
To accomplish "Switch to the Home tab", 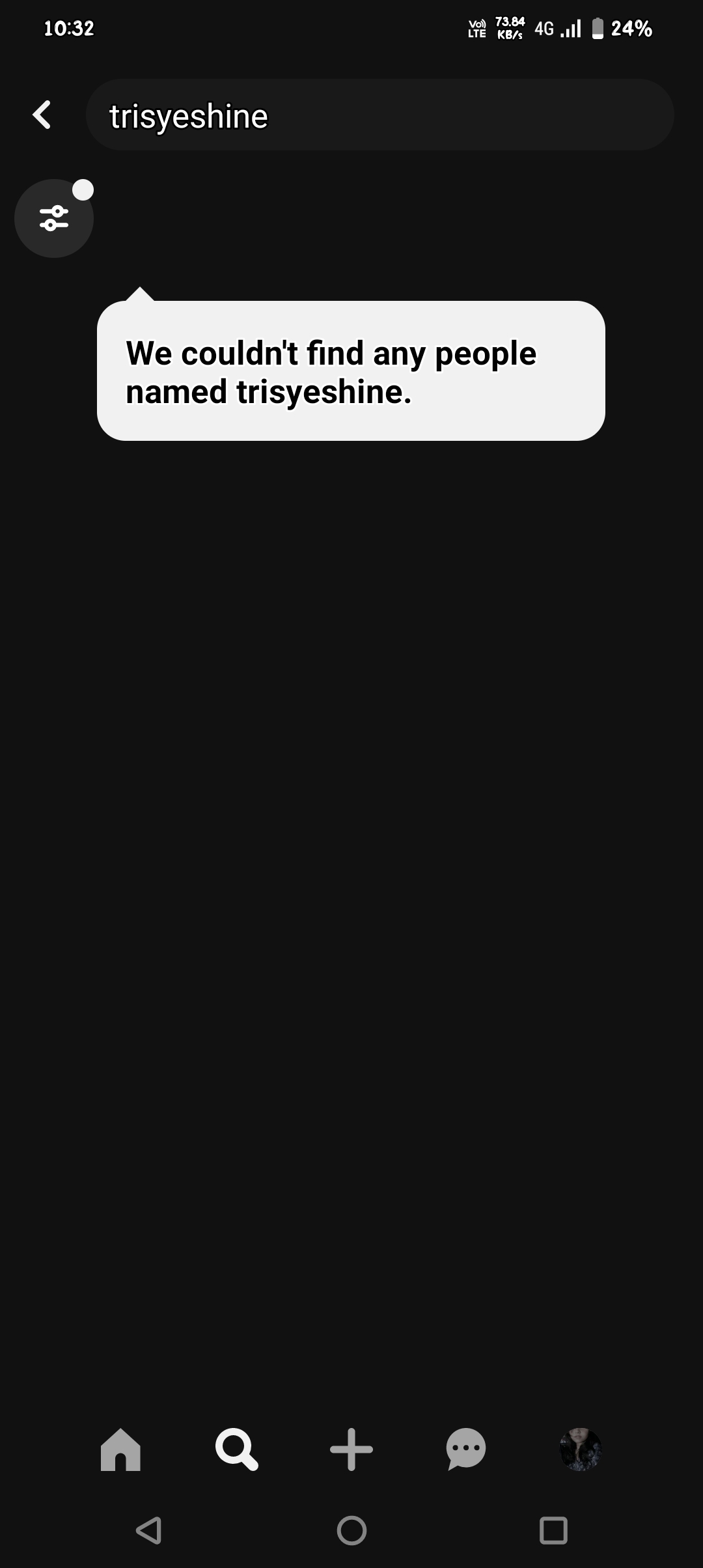I will pos(121,1449).
